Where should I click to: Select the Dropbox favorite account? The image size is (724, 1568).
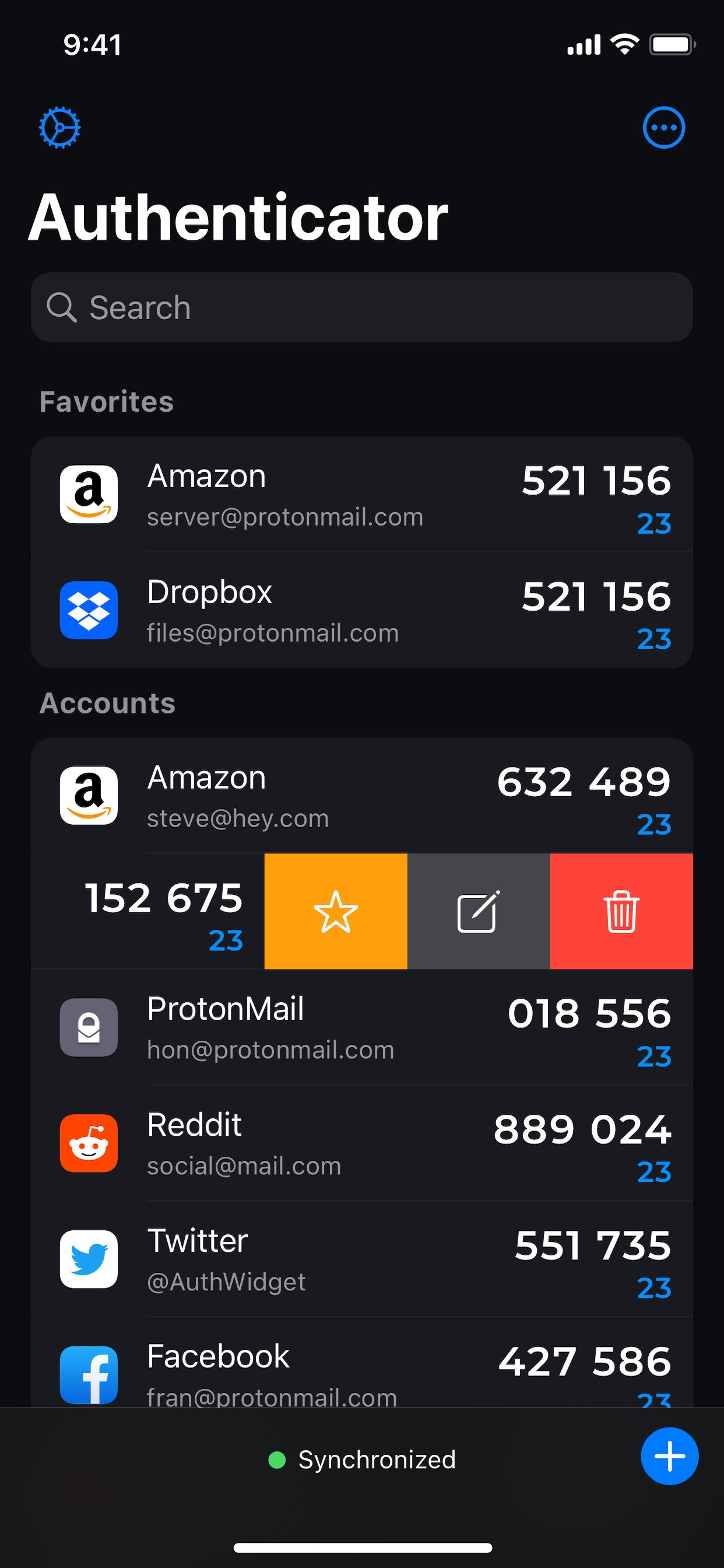click(361, 610)
